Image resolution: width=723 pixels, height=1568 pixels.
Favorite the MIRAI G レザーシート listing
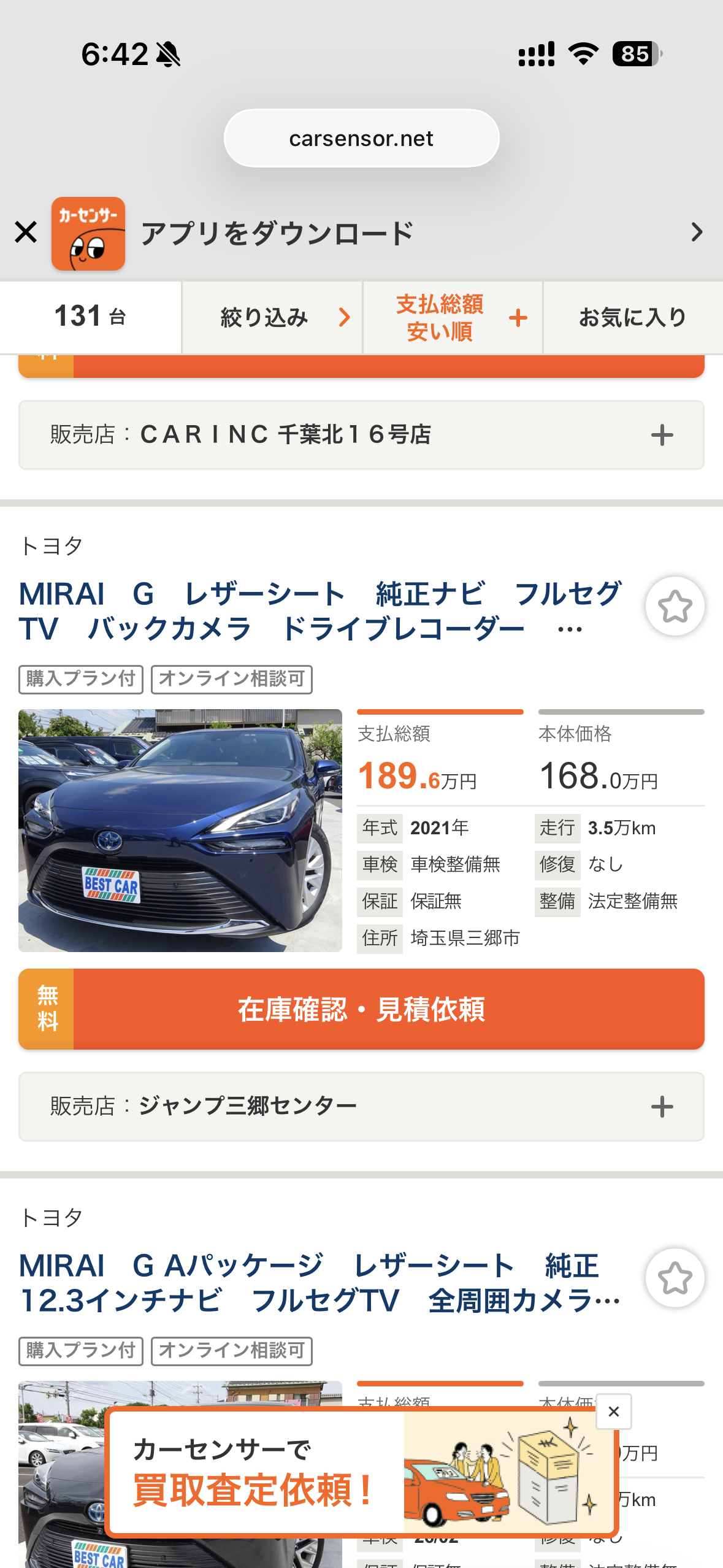[675, 606]
